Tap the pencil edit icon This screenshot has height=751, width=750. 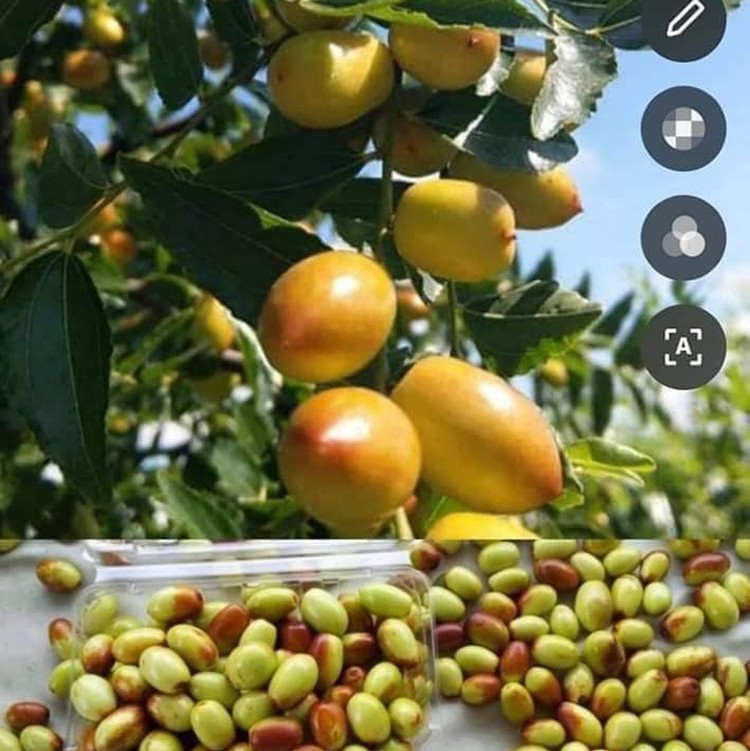point(684,22)
